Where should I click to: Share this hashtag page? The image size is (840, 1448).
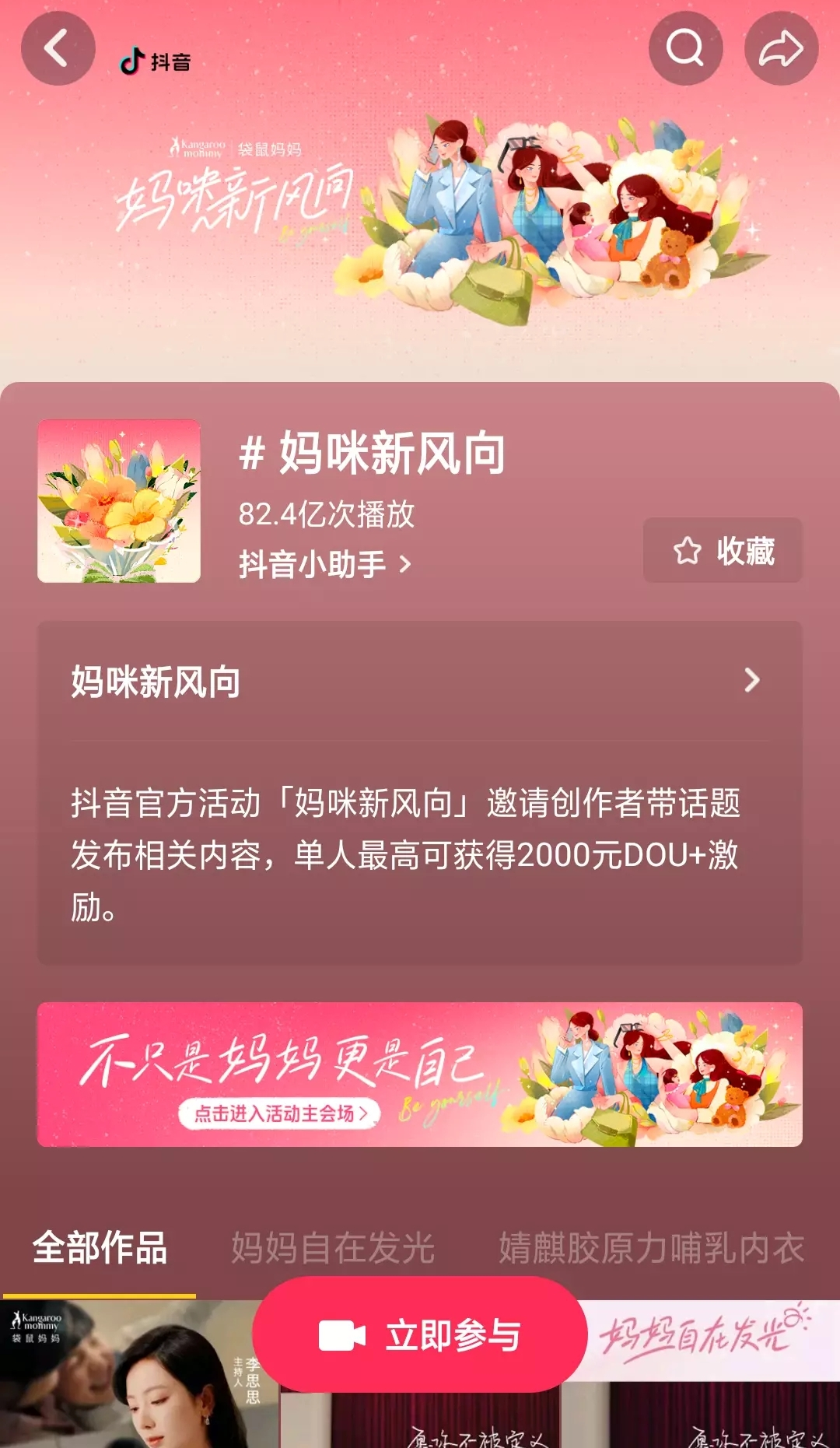point(781,49)
